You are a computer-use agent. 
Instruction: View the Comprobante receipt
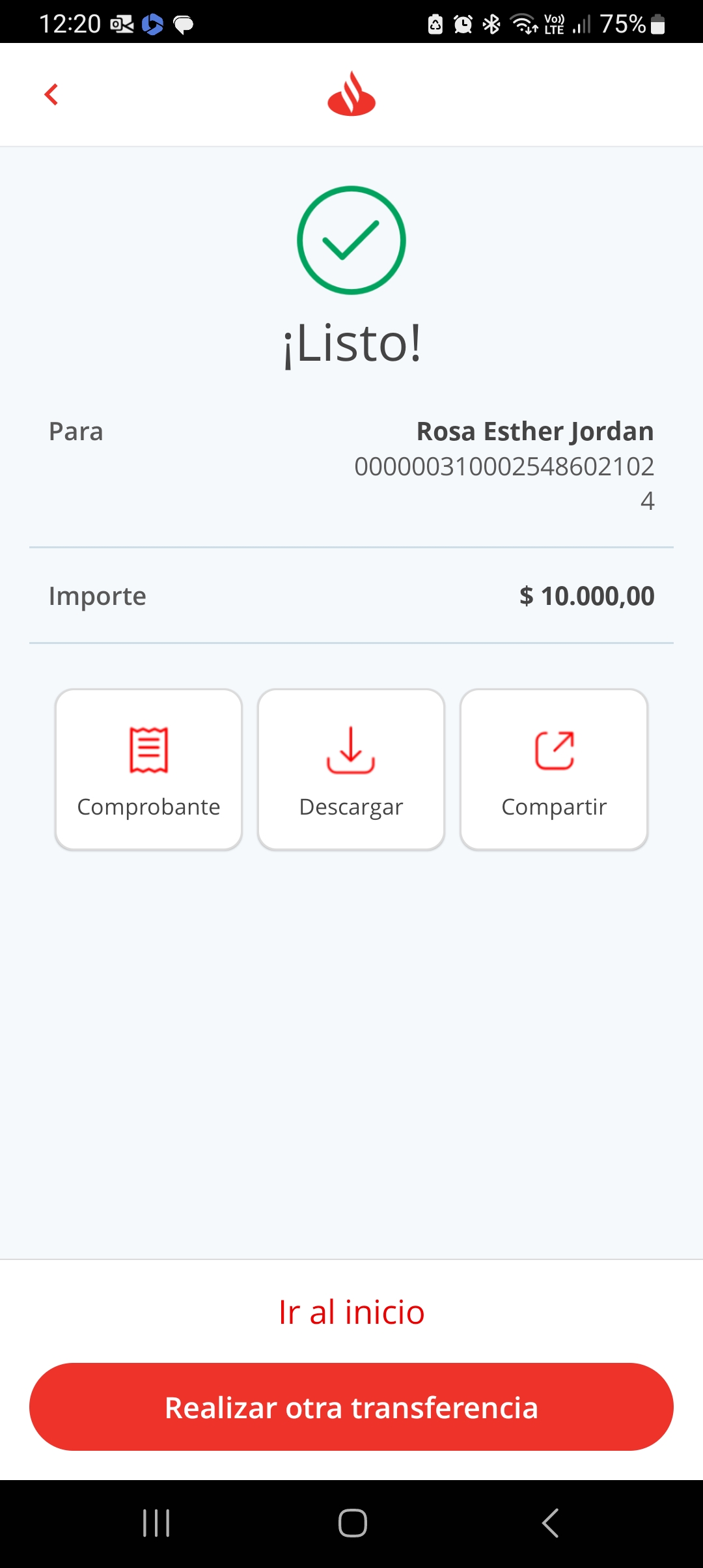point(149,770)
